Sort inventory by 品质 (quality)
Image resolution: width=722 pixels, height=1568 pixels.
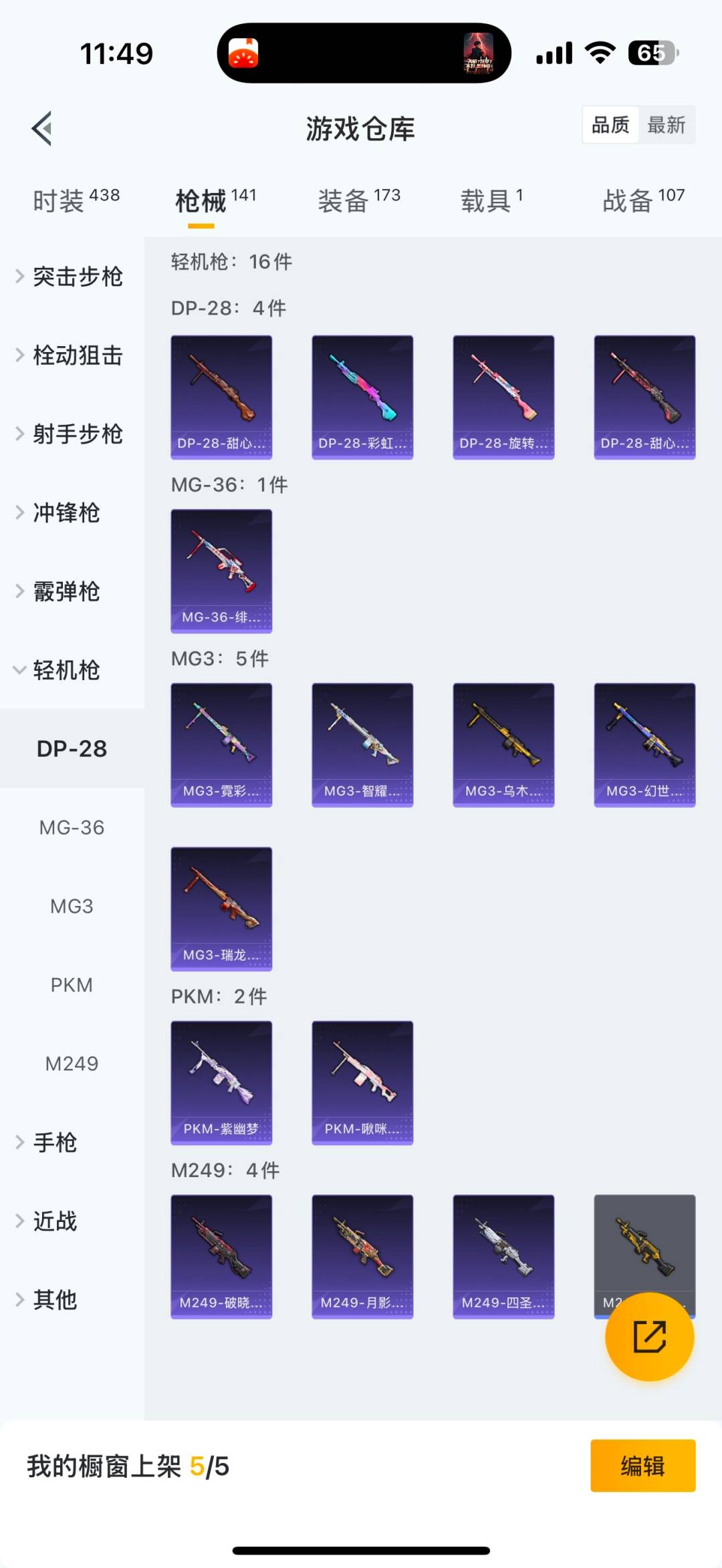coord(609,124)
